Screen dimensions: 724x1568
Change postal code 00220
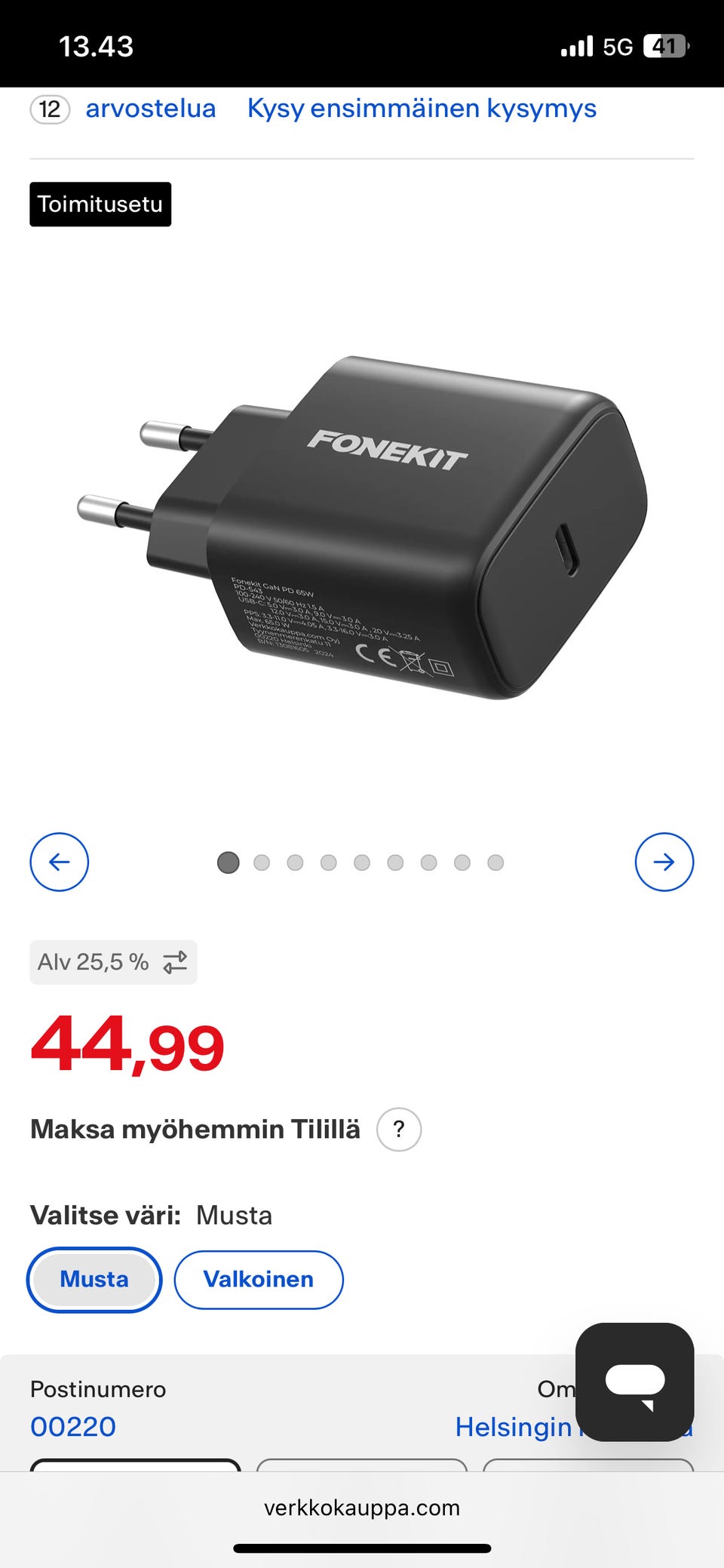pyautogui.click(x=73, y=1427)
